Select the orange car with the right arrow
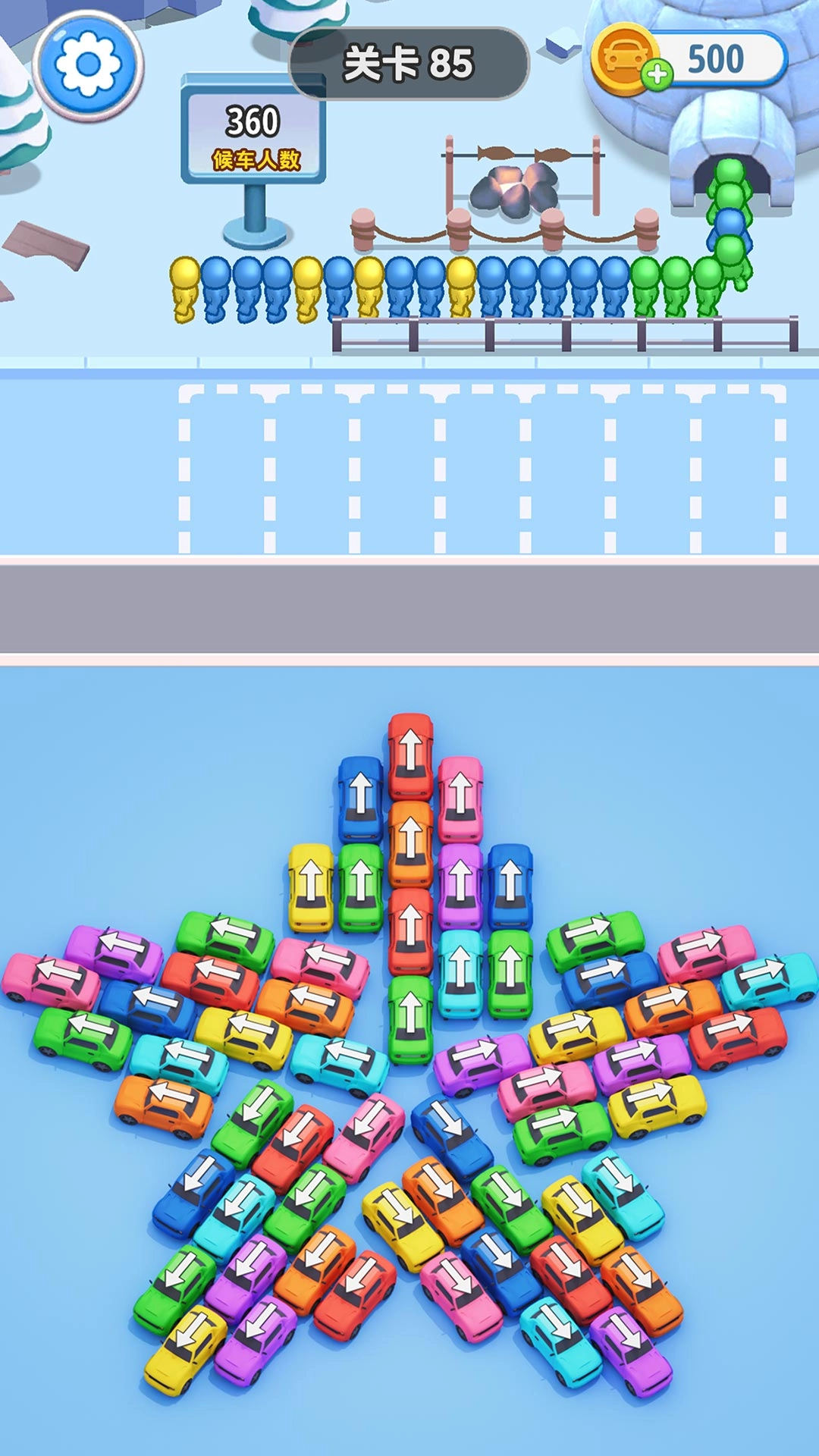This screenshot has height=1456, width=819. click(x=671, y=1007)
